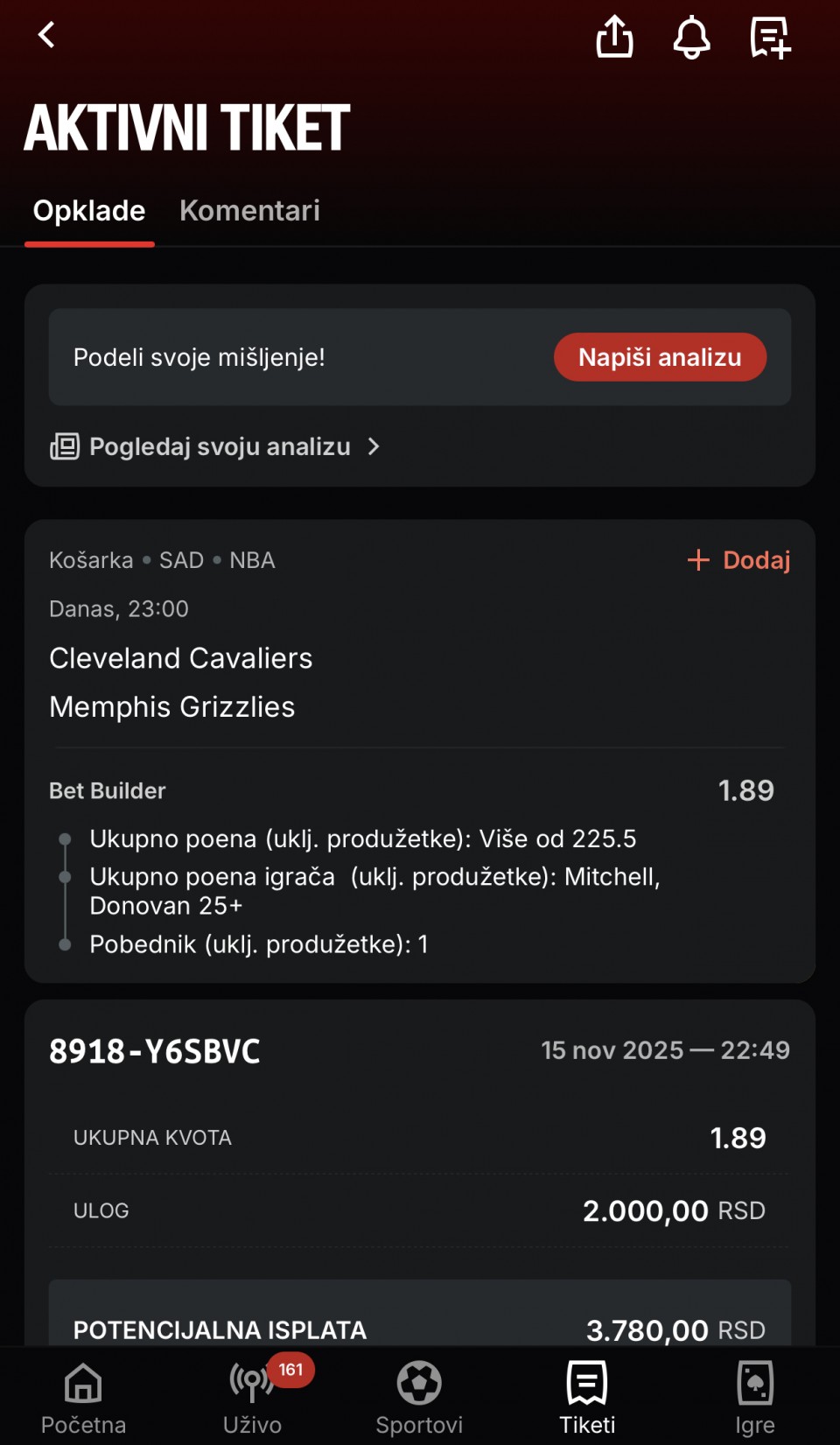
Task: Switch to the Komentari tab
Action: (x=249, y=211)
